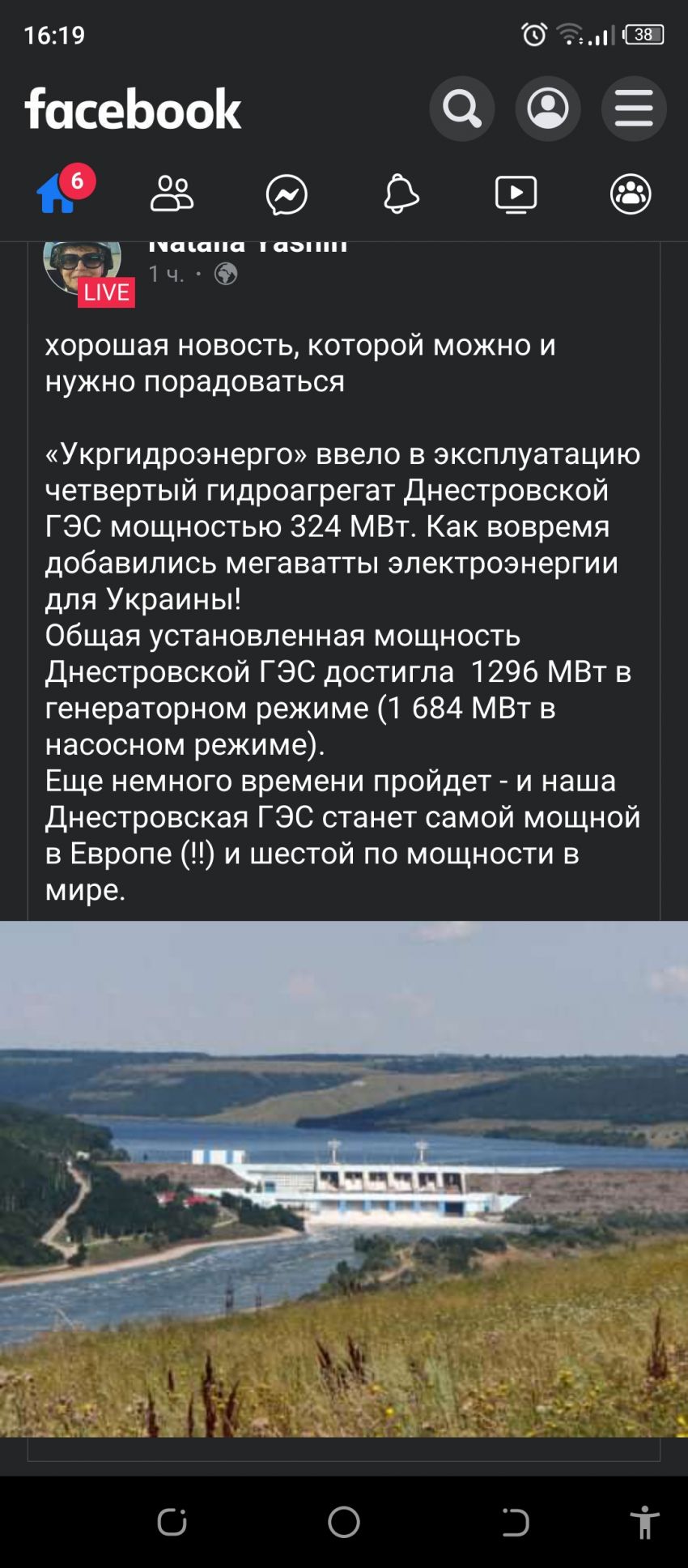Open the hydroelectric plant photo in the post
The height and width of the screenshot is (1568, 688).
344,1178
